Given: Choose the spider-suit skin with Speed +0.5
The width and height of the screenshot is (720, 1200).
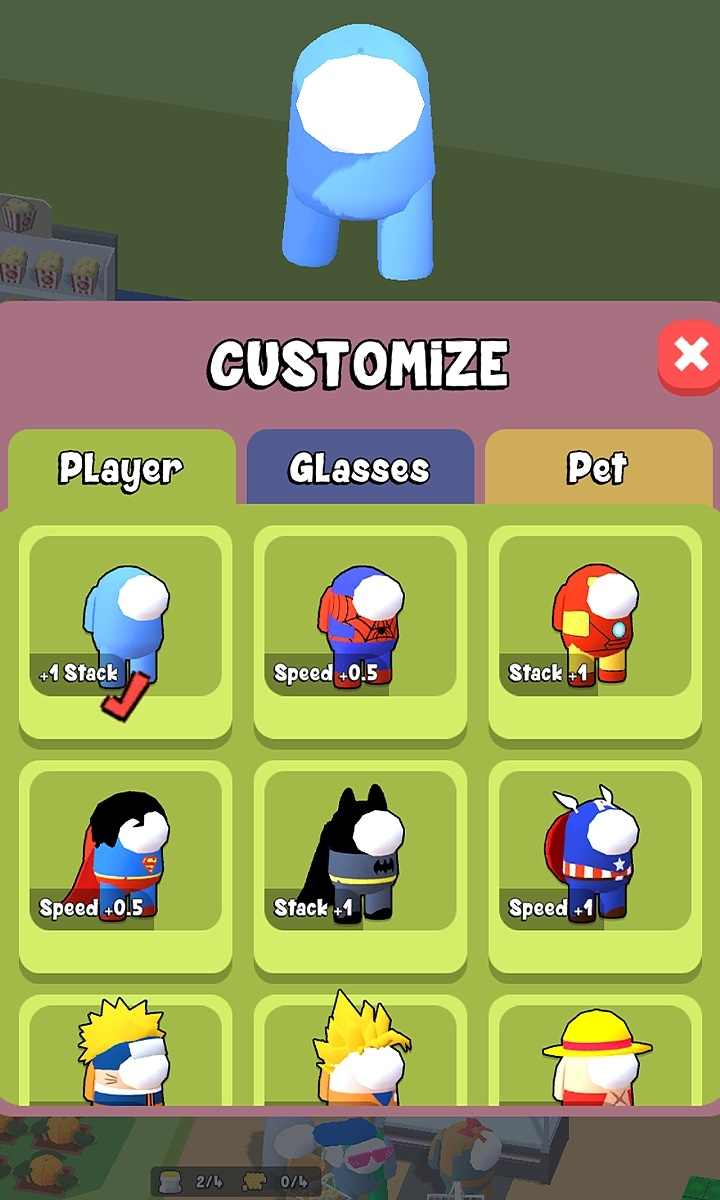Looking at the screenshot, I should pyautogui.click(x=360, y=630).
